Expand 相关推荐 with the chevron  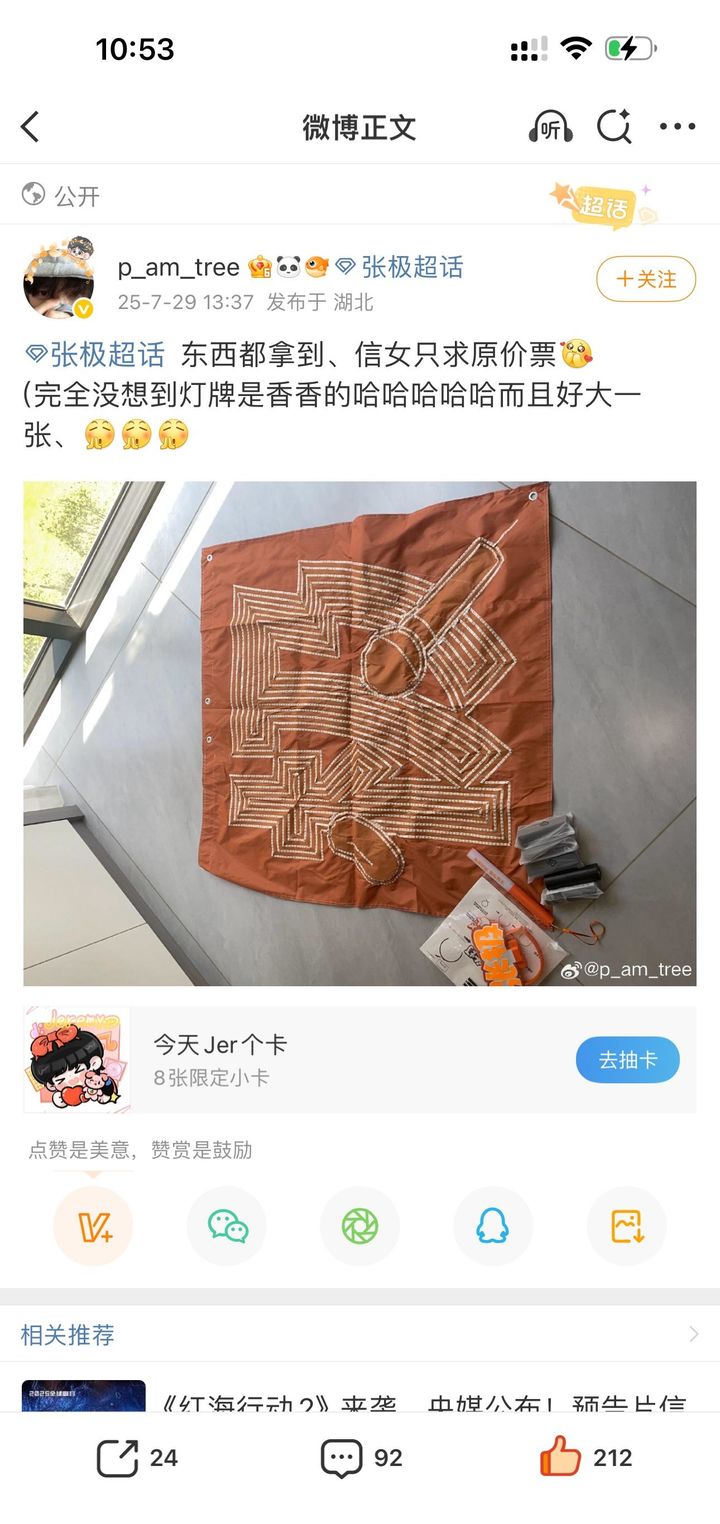(x=694, y=1334)
